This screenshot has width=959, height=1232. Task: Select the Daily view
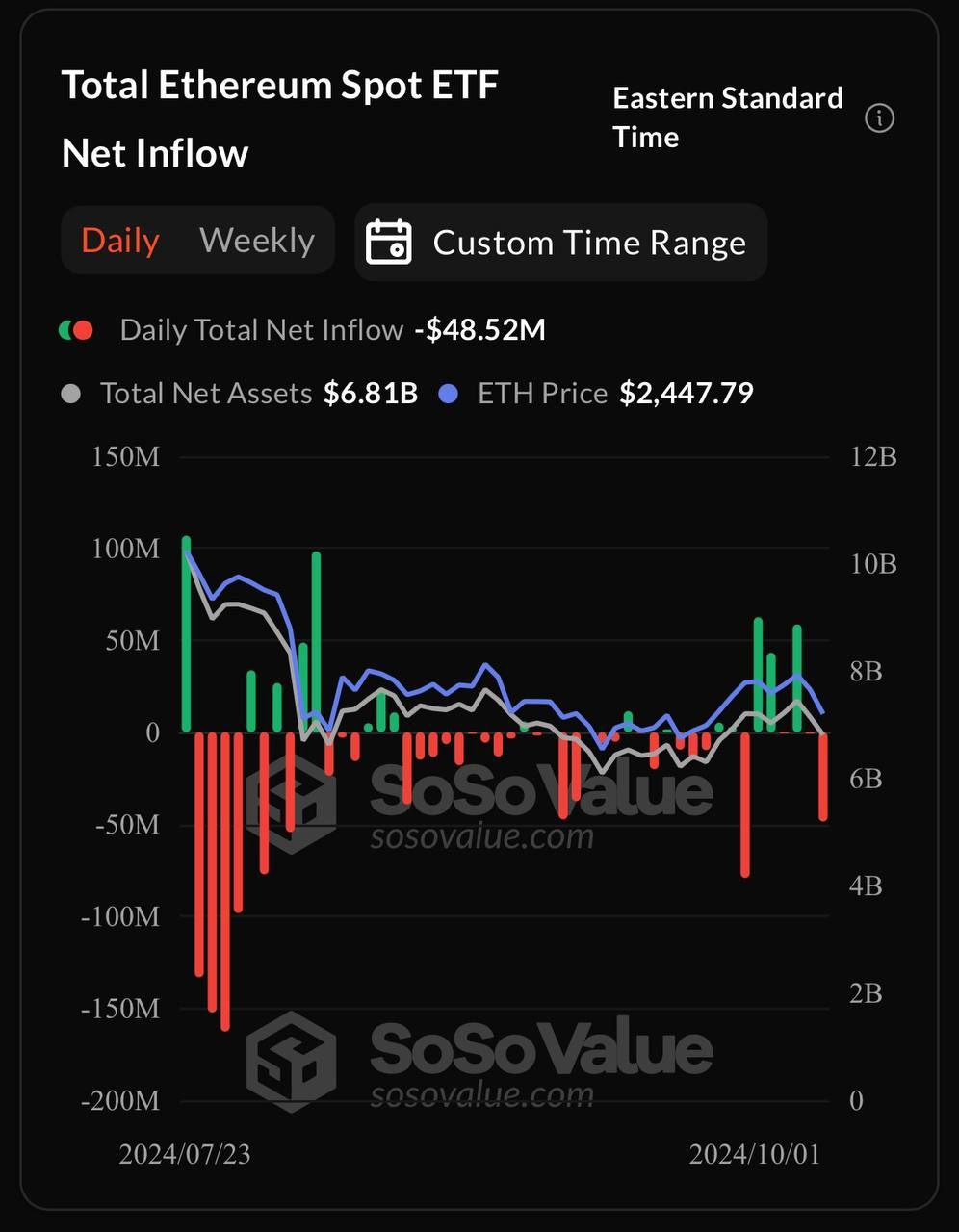coord(120,241)
